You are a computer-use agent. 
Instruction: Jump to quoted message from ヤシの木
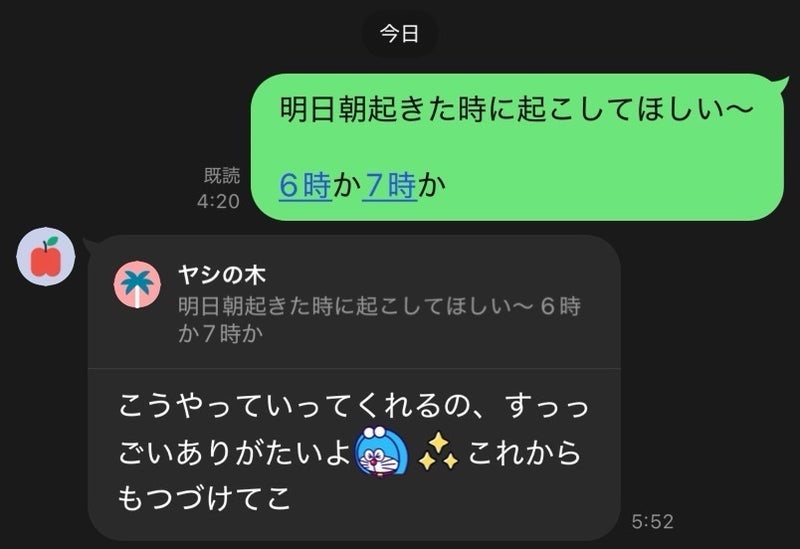(354, 304)
